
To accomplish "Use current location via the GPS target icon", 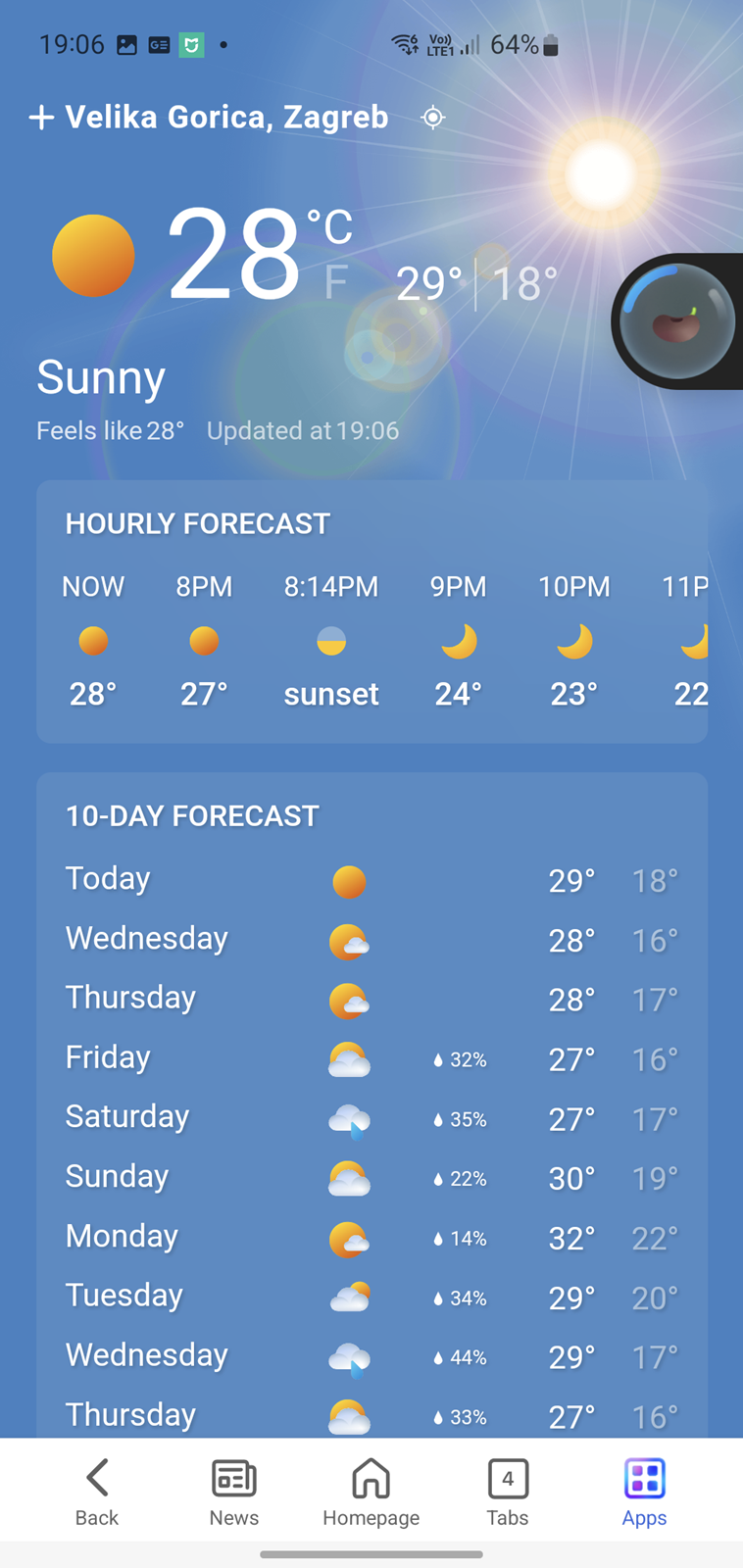I will [432, 118].
